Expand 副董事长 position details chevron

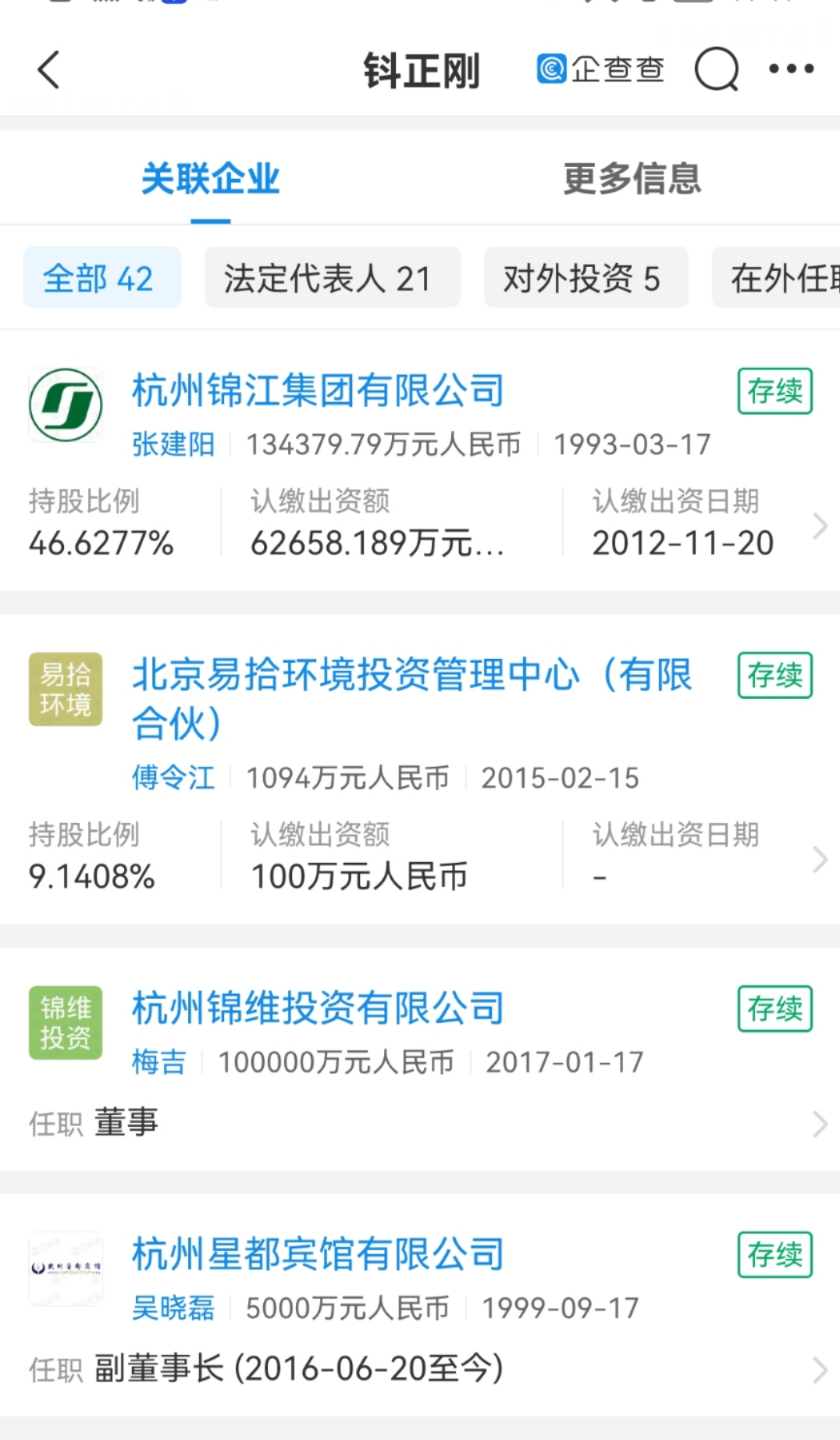[819, 1370]
